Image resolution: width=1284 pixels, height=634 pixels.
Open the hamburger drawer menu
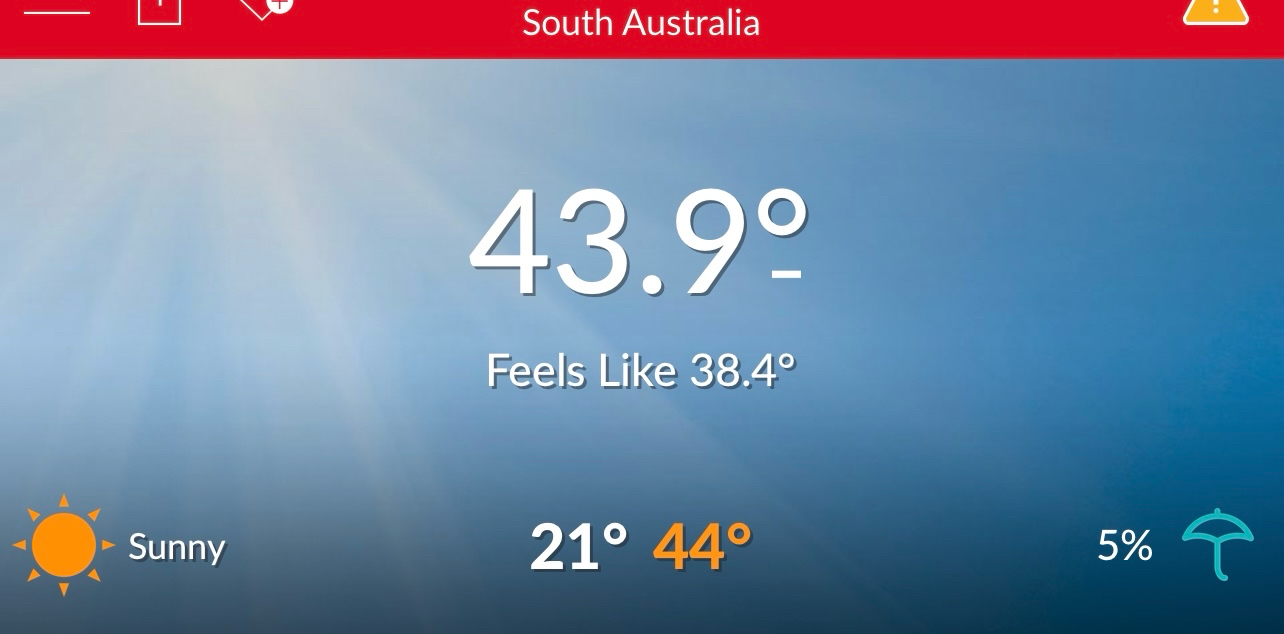point(56,10)
